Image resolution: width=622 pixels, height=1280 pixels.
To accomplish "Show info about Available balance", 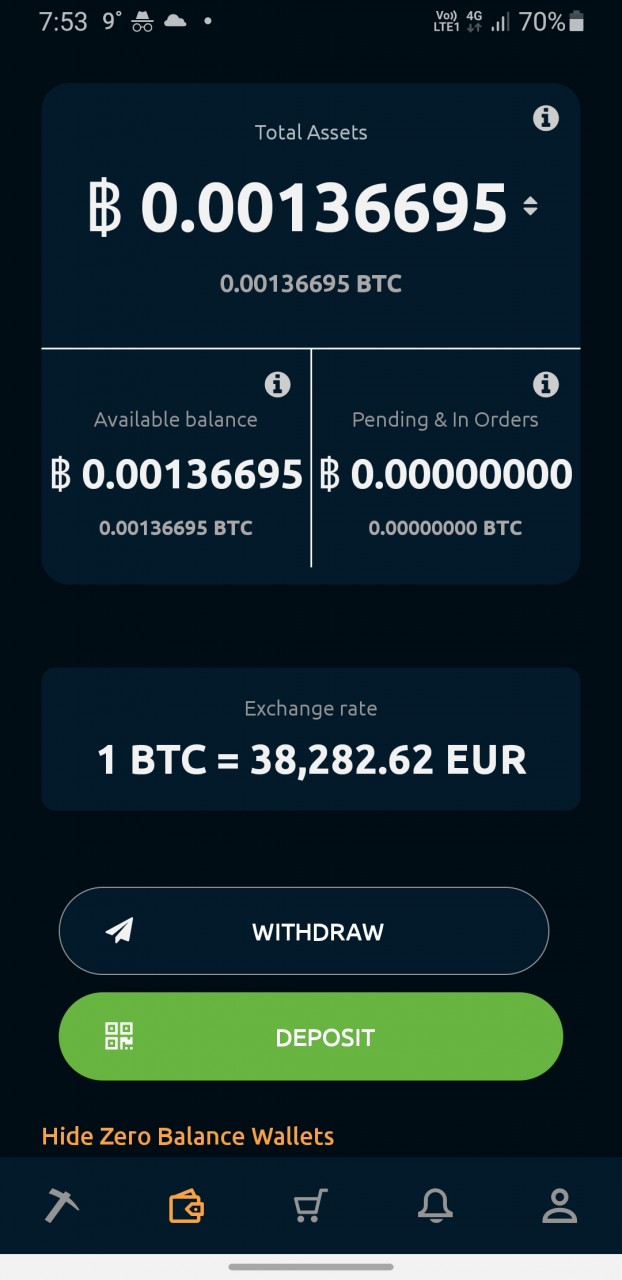I will pos(277,384).
